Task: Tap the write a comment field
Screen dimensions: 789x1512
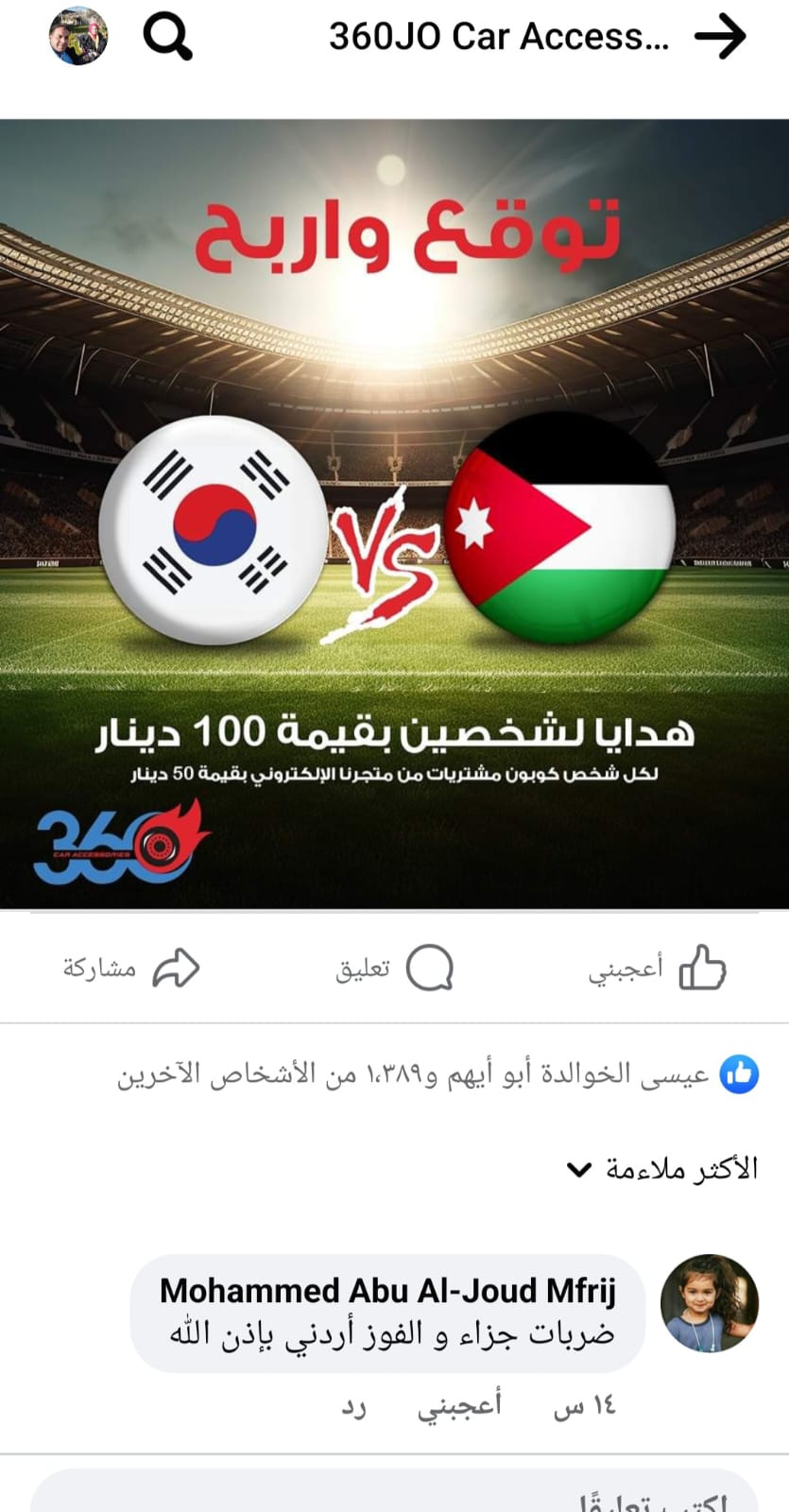Action: (x=394, y=1493)
